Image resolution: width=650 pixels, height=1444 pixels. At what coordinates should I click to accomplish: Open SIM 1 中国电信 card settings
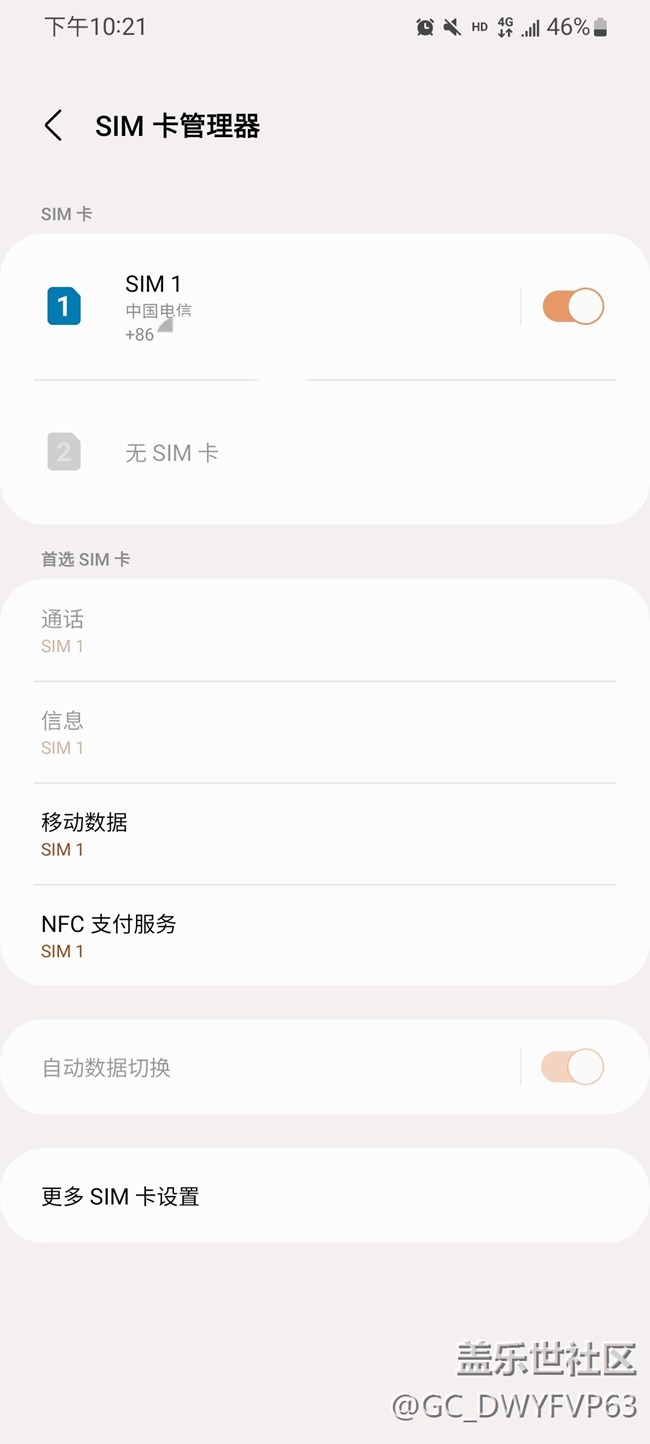click(x=260, y=307)
